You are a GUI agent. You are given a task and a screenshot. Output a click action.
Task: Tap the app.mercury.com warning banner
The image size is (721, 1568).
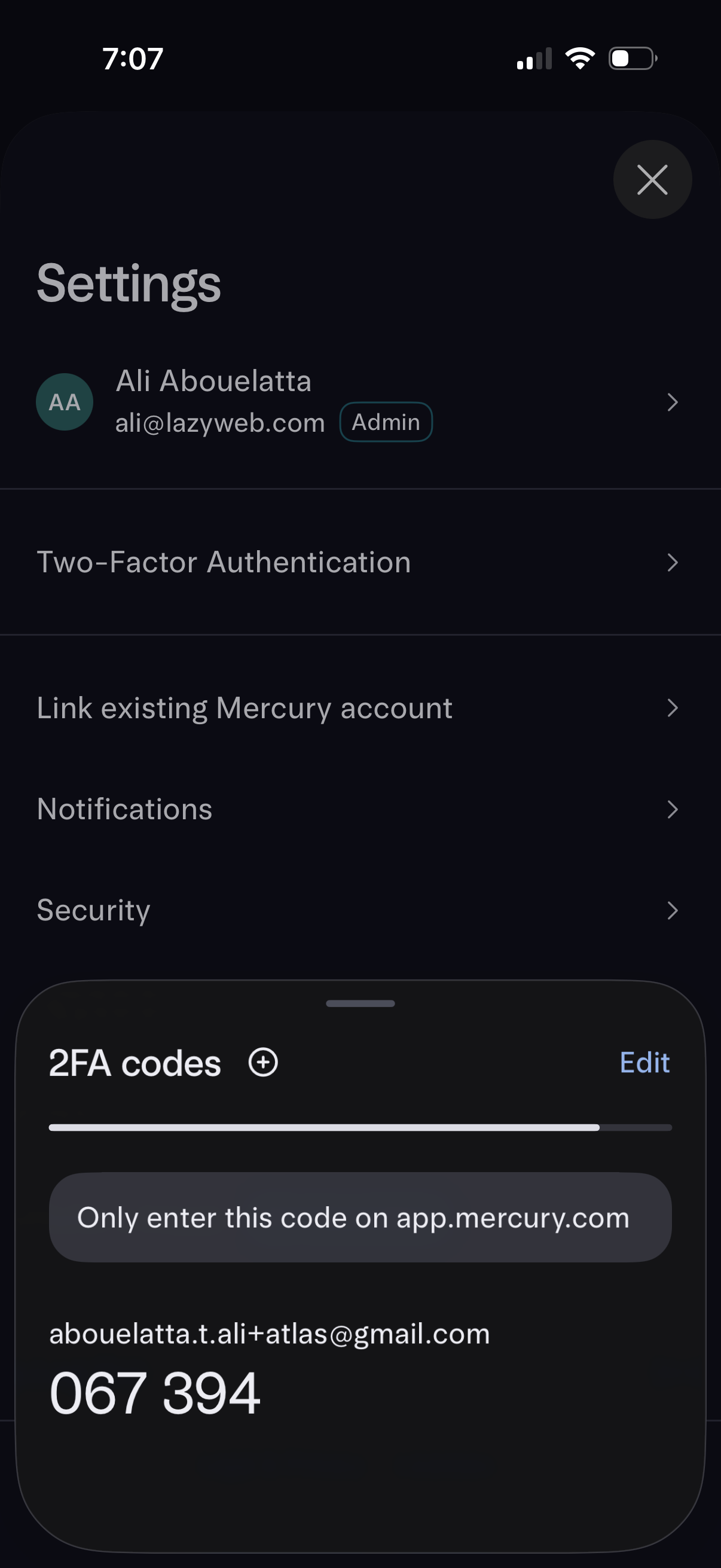click(x=360, y=1217)
